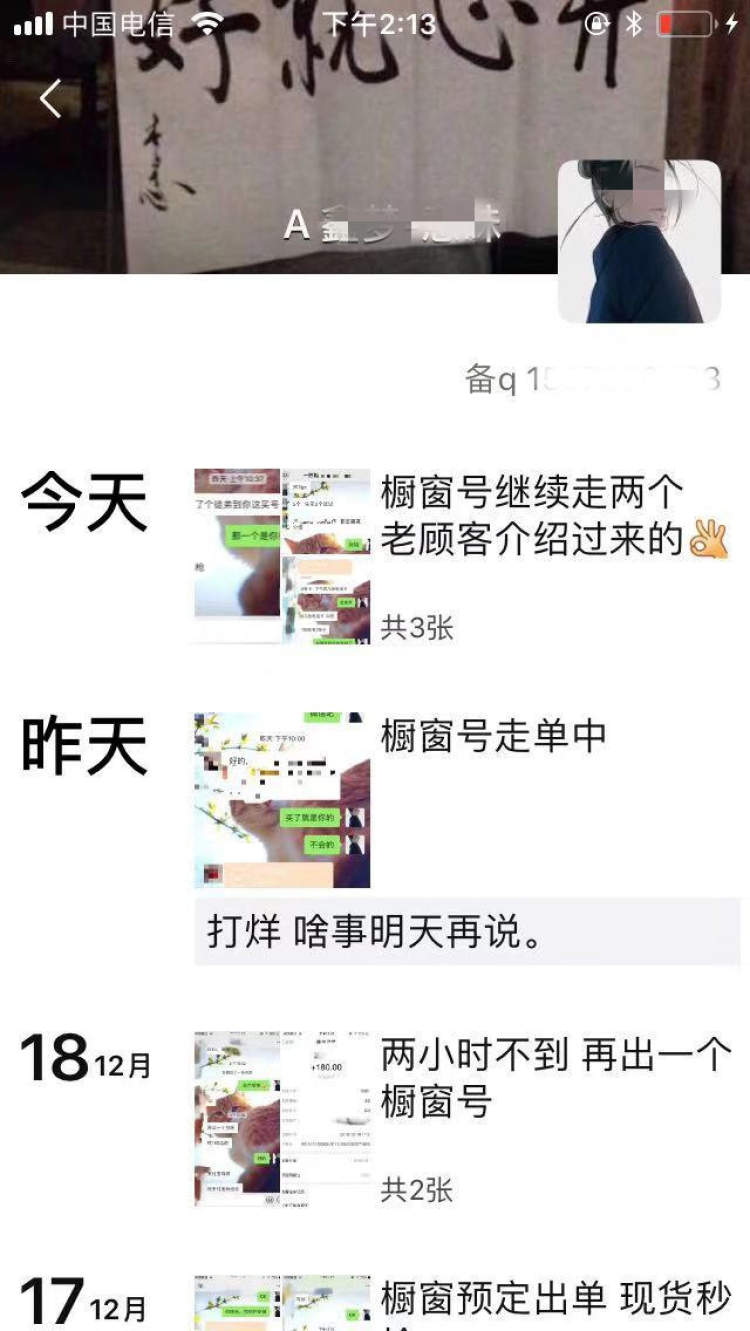This screenshot has width=750, height=1331.
Task: Go back using the top-left arrow
Action: (50, 98)
